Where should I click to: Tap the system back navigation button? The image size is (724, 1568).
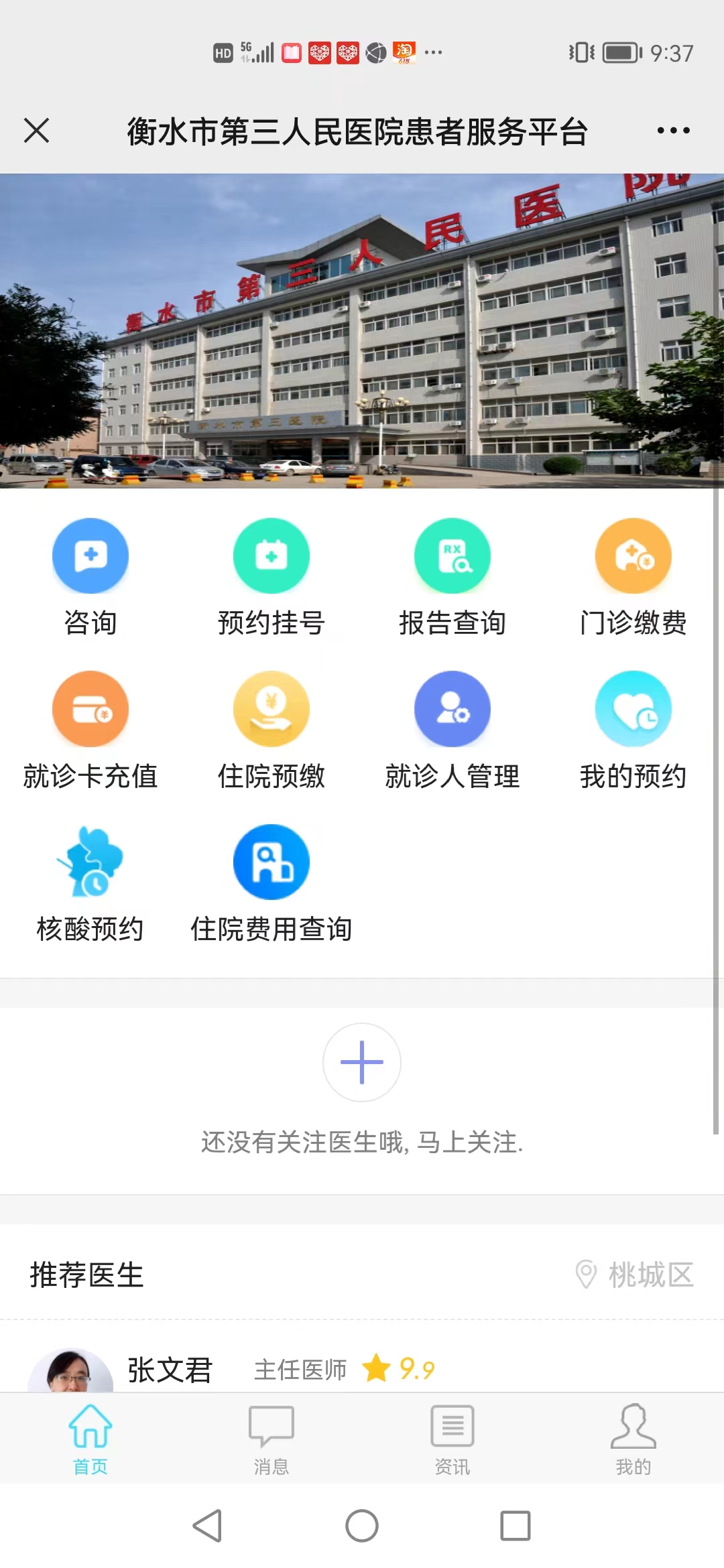[208, 1526]
